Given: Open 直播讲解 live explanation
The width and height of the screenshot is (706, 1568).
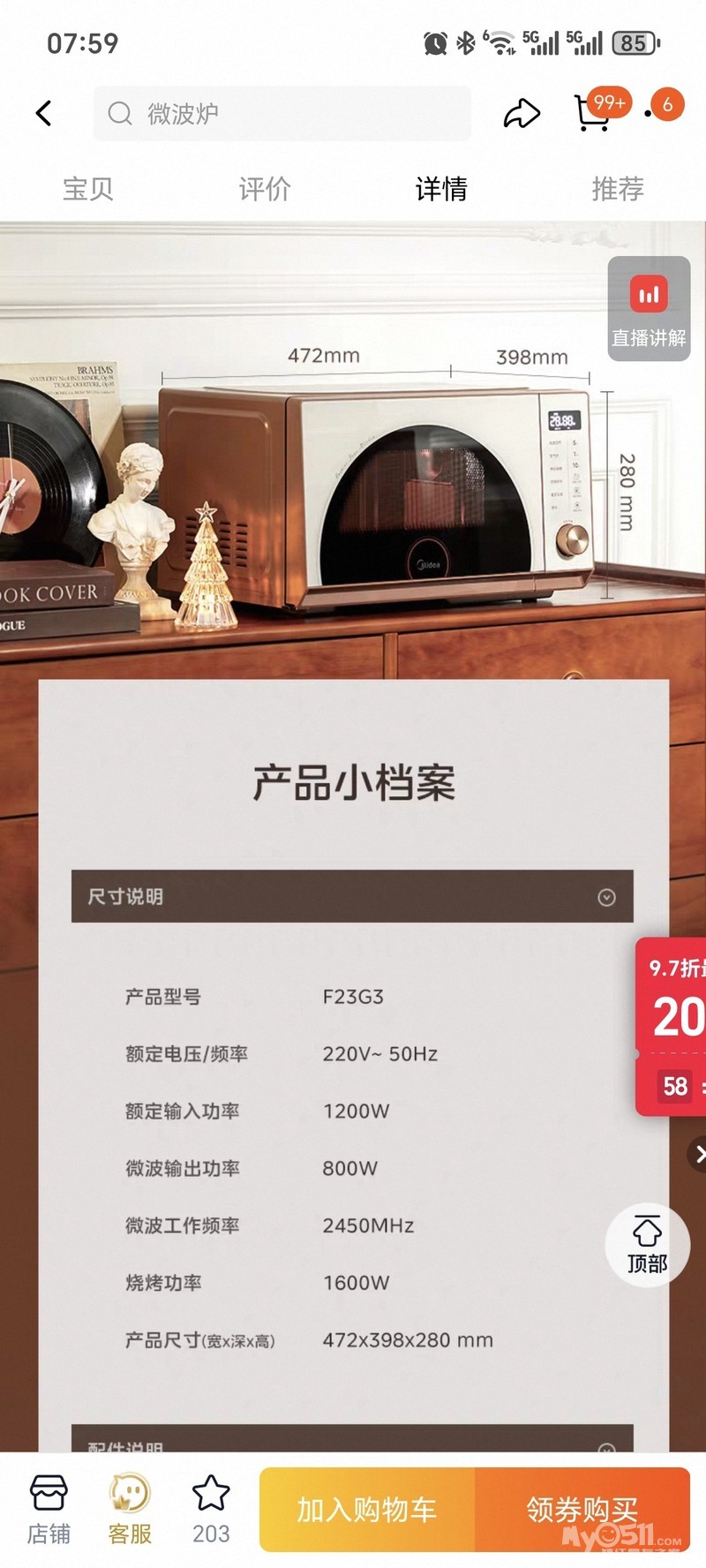Looking at the screenshot, I should [x=649, y=308].
